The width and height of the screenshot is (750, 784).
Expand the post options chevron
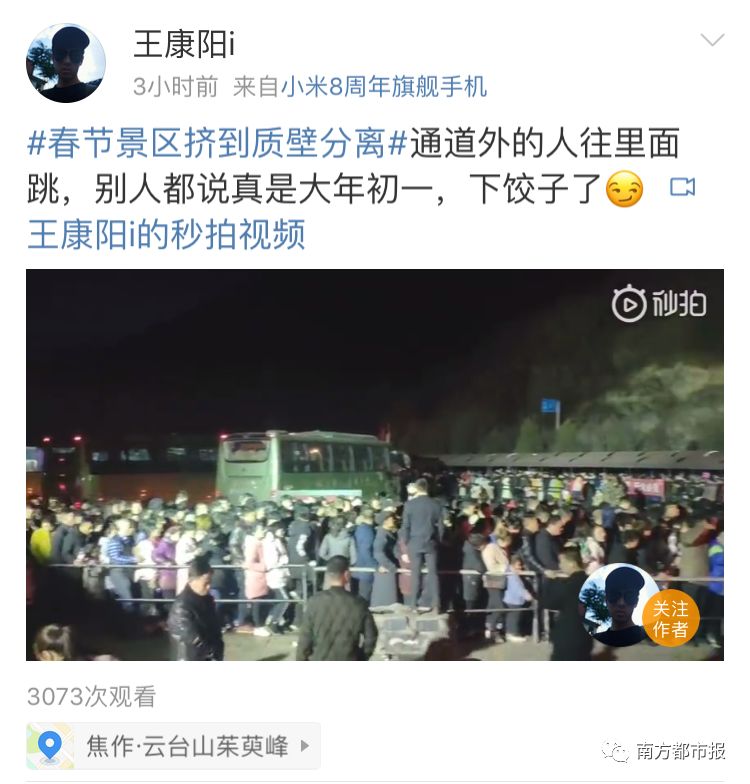click(712, 41)
